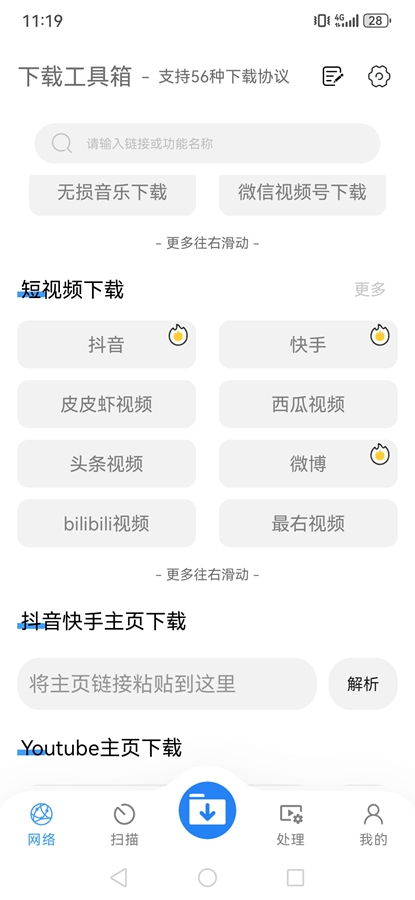Open 无损音乐下载
Screen dimensions: 415x900
[112, 193]
